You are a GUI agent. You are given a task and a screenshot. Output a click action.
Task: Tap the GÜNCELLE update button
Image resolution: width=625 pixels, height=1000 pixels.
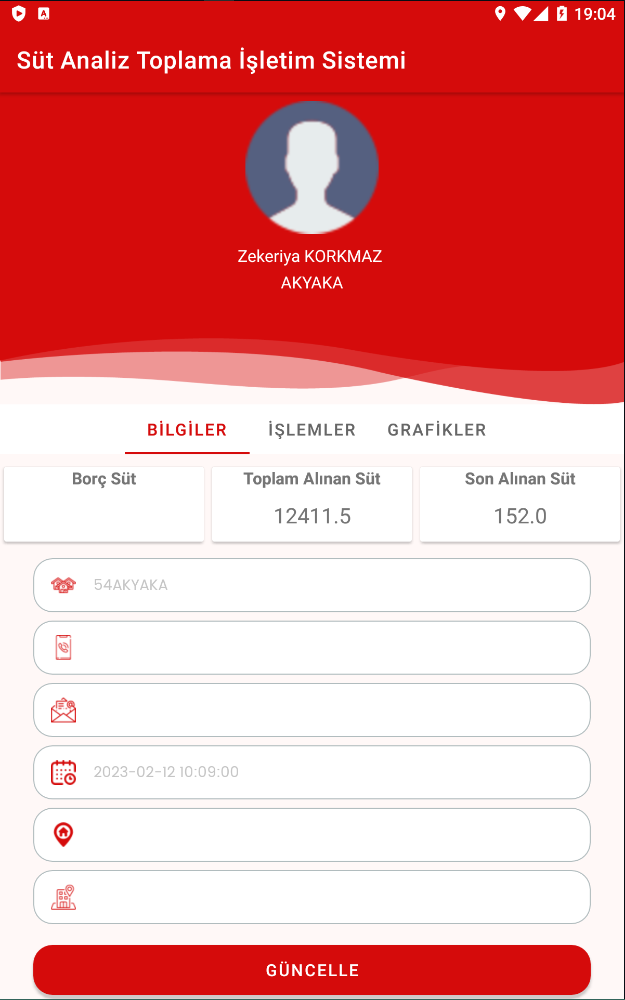(x=312, y=970)
